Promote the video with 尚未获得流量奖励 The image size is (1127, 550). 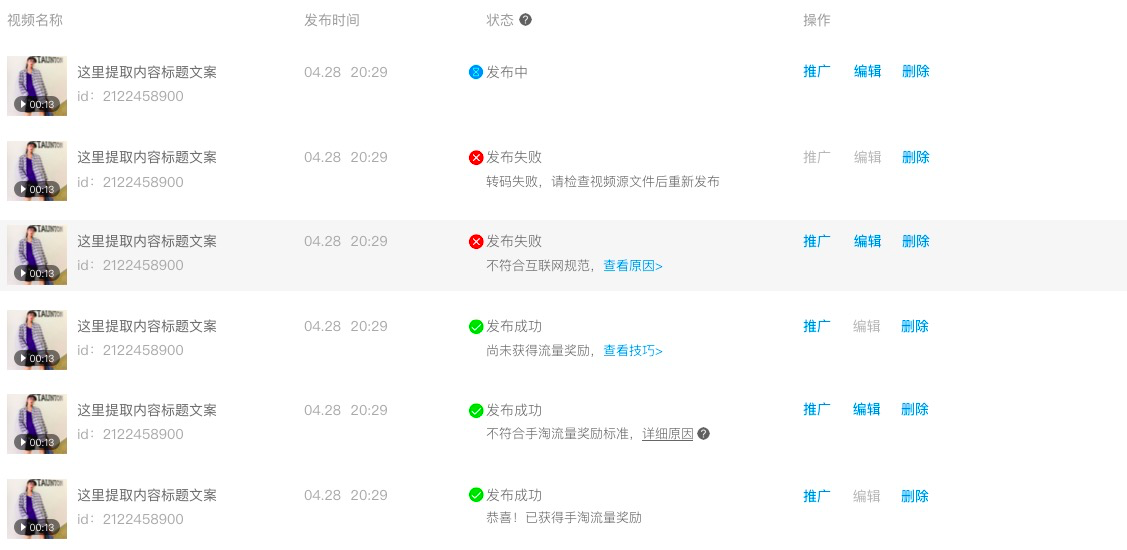click(817, 326)
